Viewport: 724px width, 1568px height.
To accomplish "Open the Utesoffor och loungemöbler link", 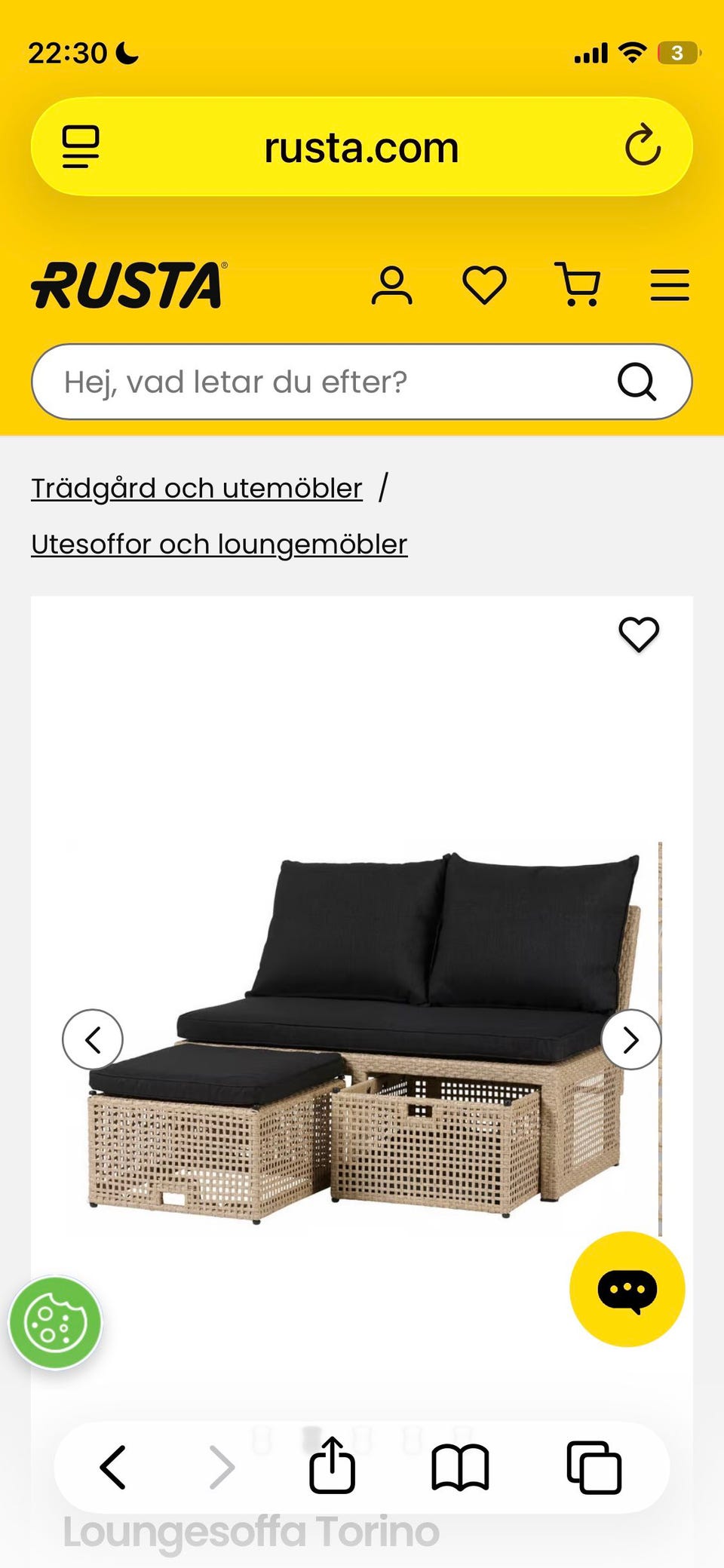I will pyautogui.click(x=219, y=544).
